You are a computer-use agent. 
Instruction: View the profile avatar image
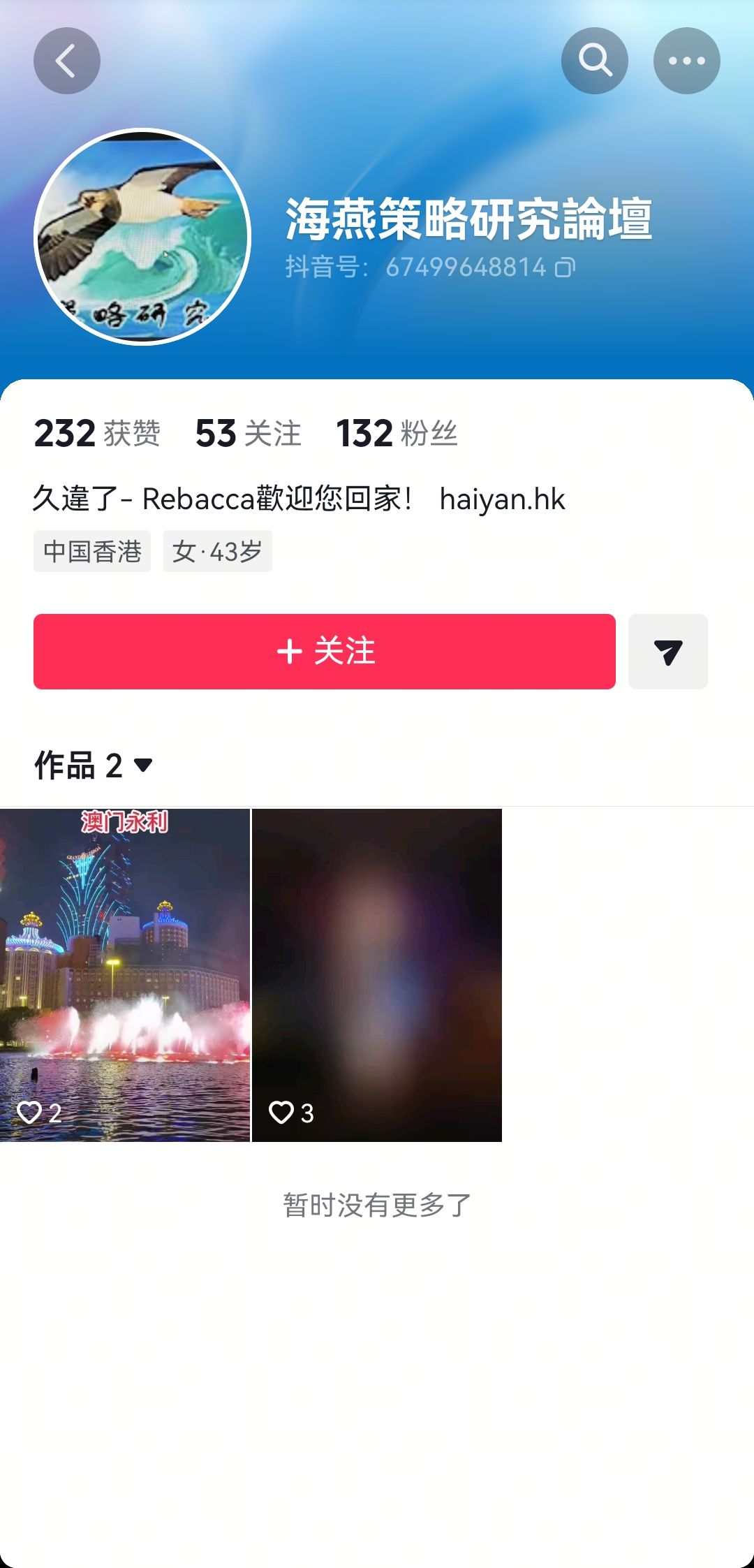click(x=142, y=237)
